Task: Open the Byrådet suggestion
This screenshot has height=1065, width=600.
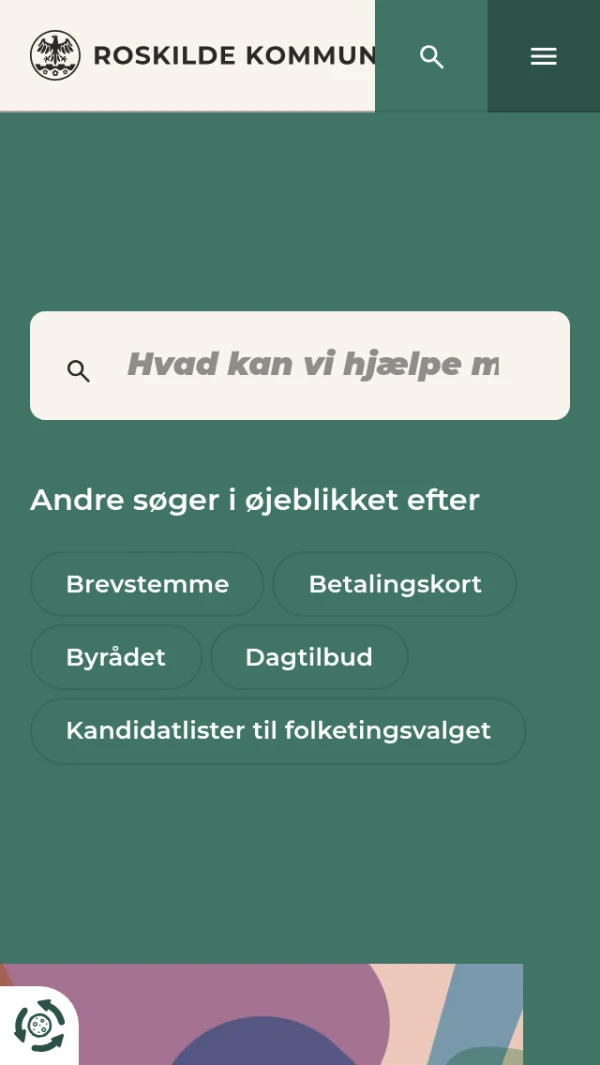Action: pos(116,657)
